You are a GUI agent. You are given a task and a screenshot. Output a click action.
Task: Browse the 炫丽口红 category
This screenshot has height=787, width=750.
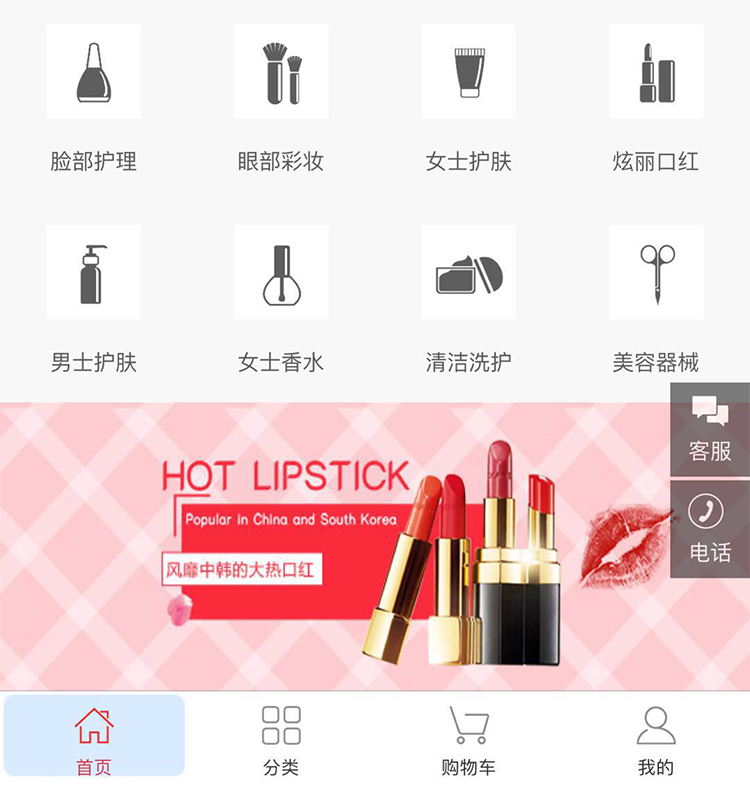pyautogui.click(x=656, y=98)
